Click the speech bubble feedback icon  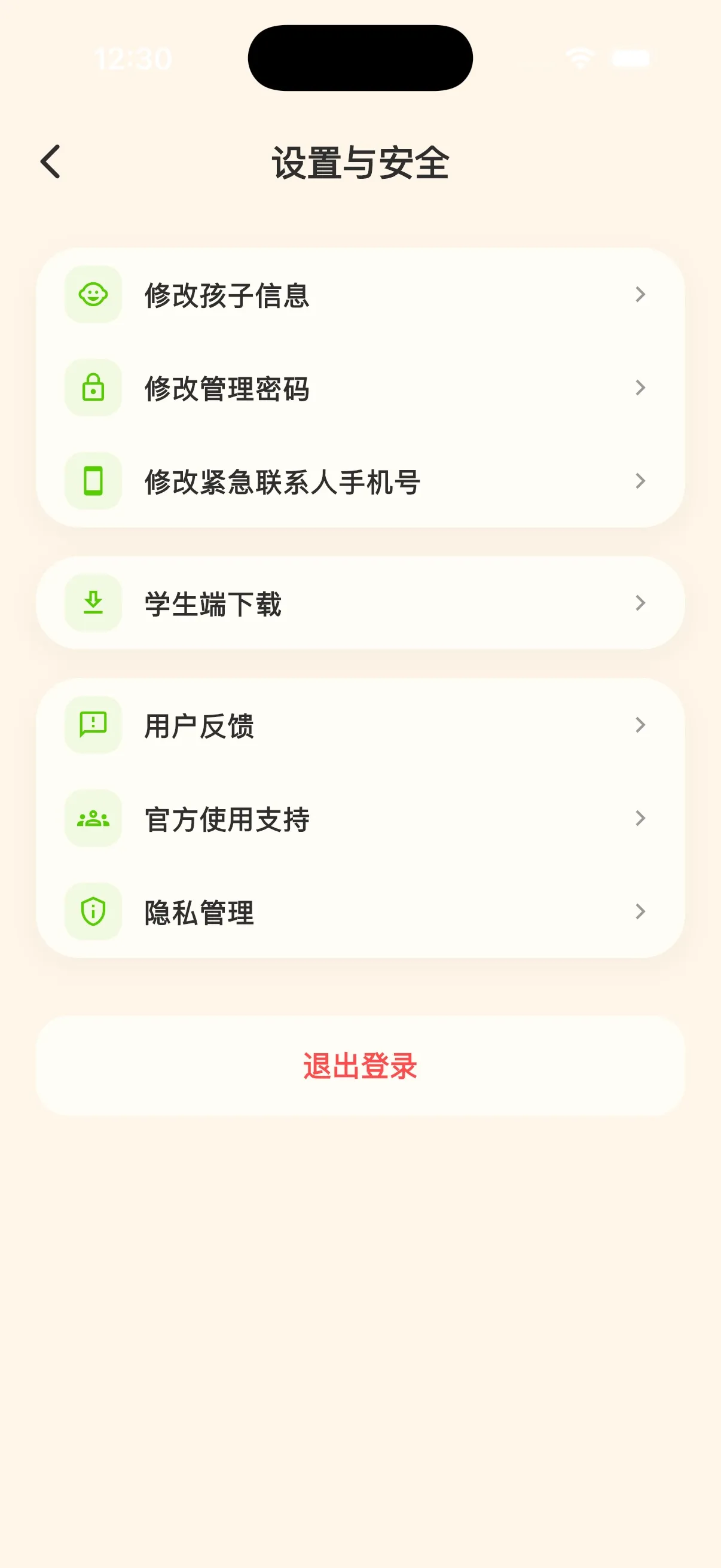(93, 725)
